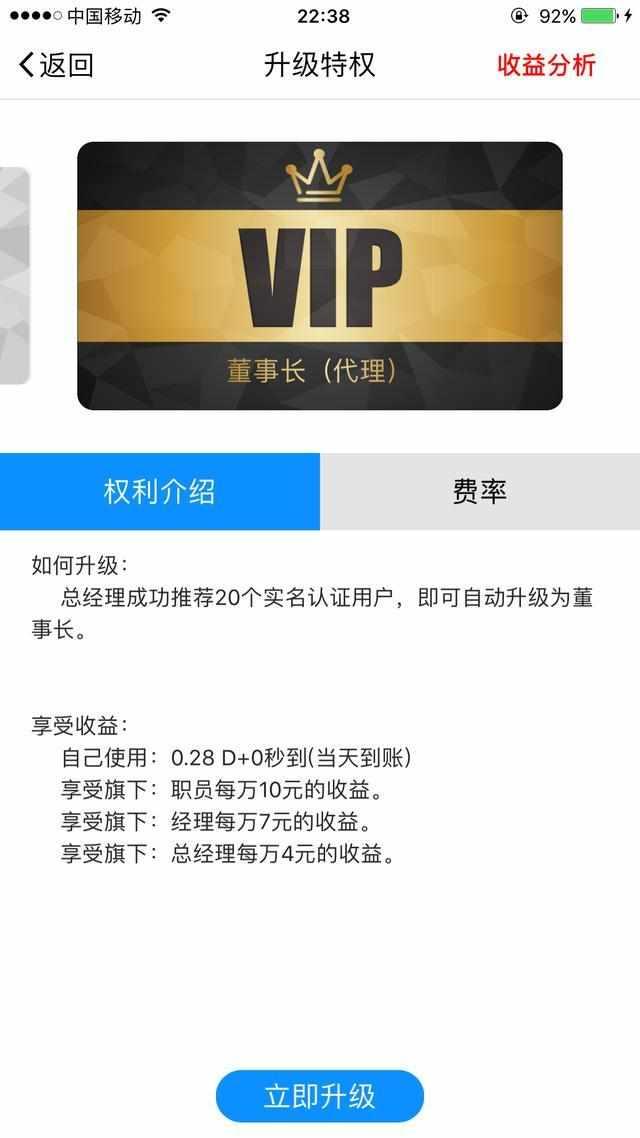
Task: Tap the grey card peeking at left
Action: (15, 276)
